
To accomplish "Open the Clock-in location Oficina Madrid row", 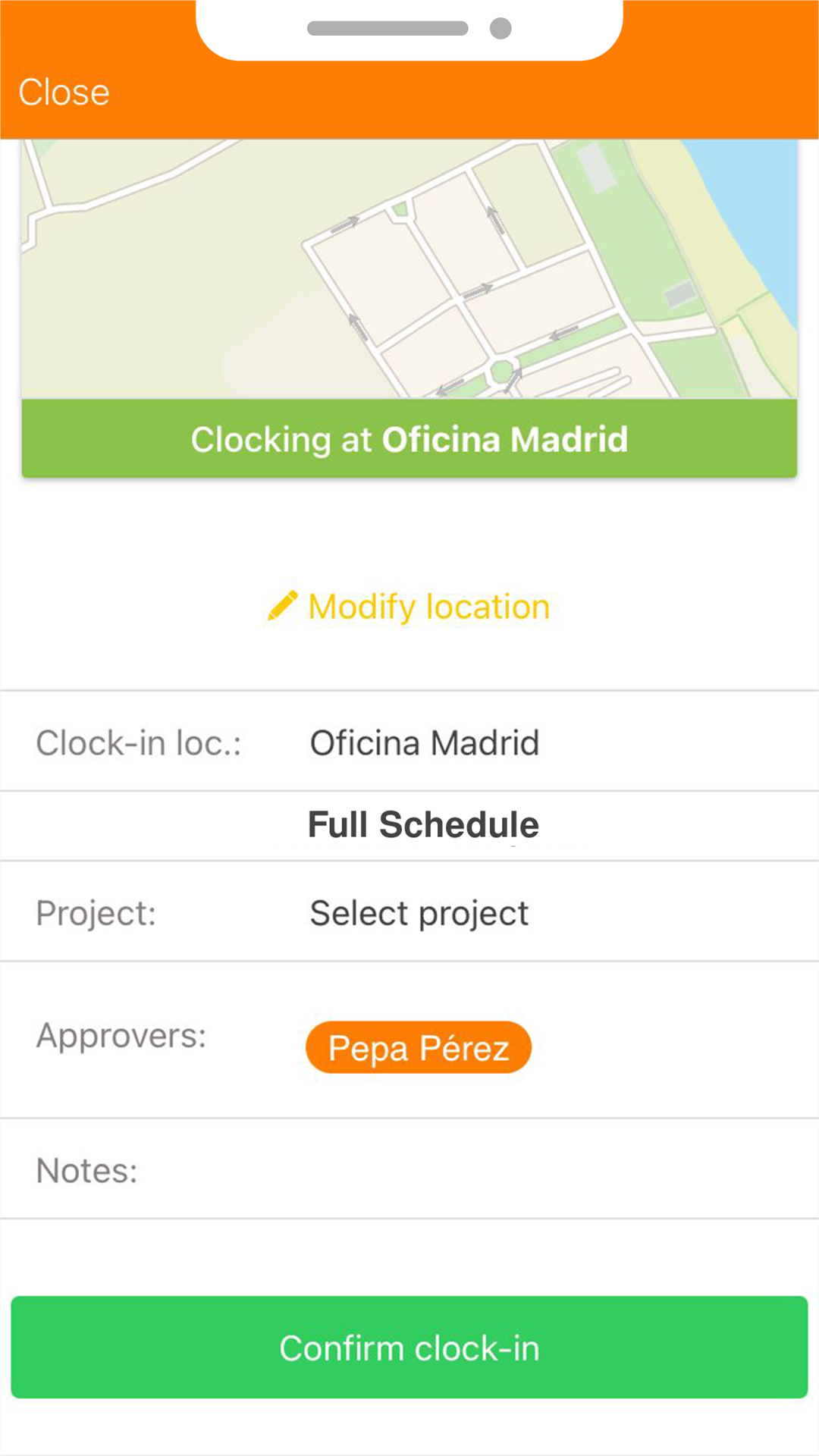I will coord(424,742).
